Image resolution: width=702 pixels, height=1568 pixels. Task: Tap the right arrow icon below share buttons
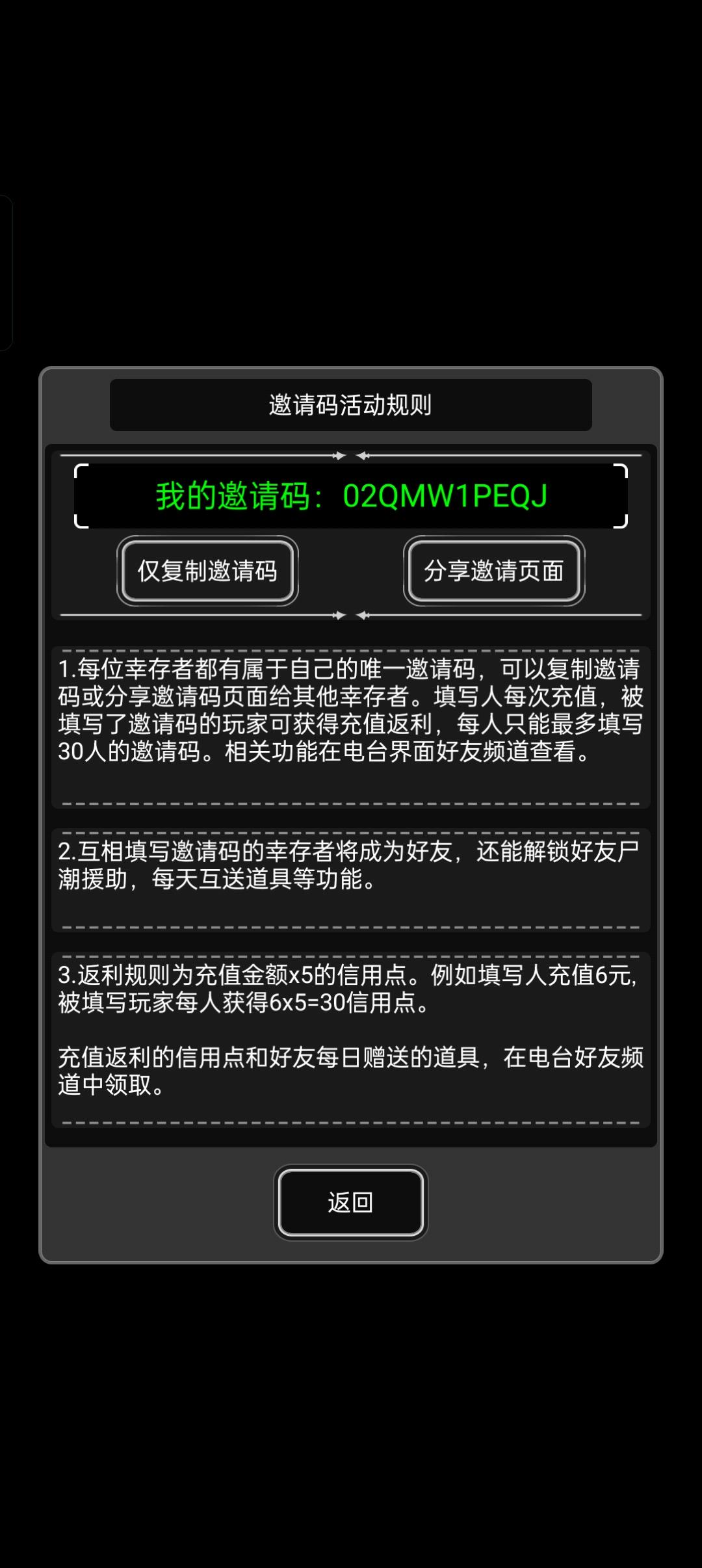coord(364,614)
